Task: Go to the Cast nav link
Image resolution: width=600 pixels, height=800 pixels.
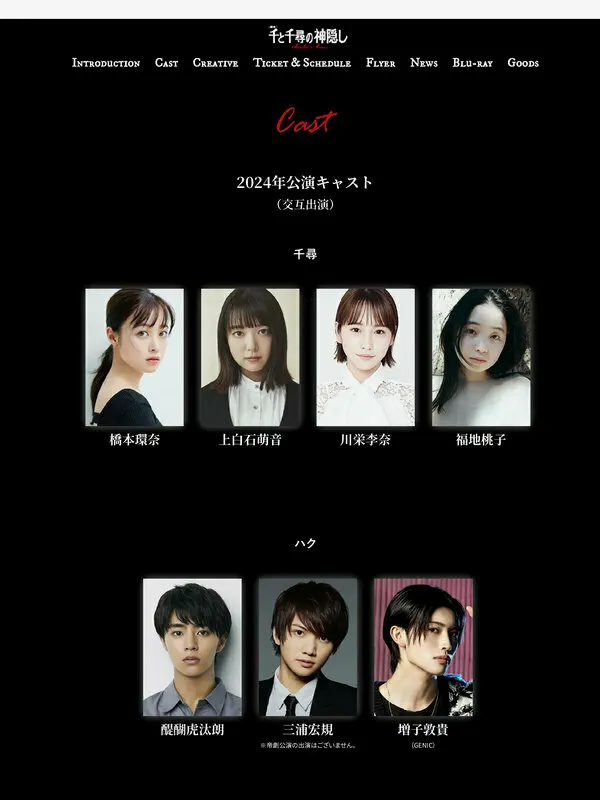Action: click(x=166, y=63)
